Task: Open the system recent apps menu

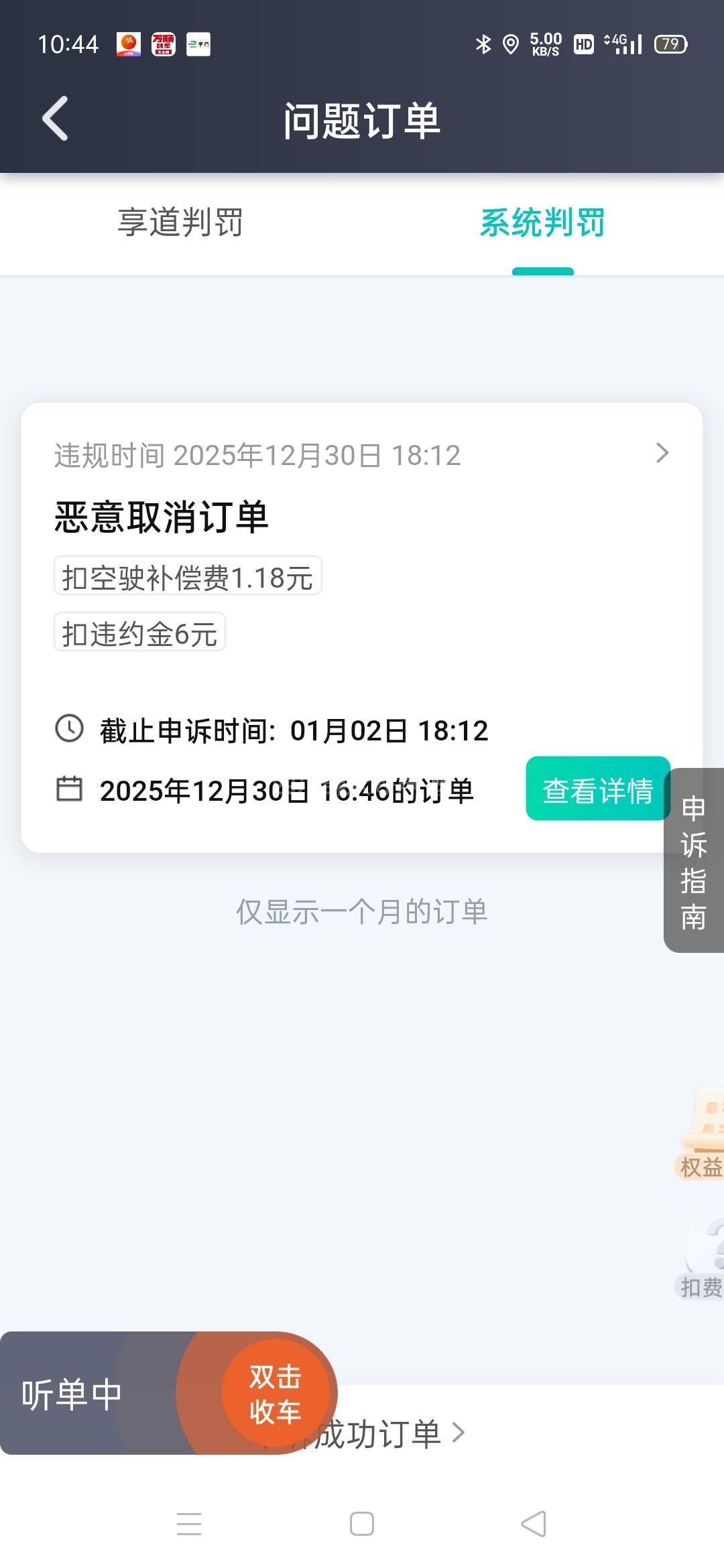Action: pos(189,1524)
